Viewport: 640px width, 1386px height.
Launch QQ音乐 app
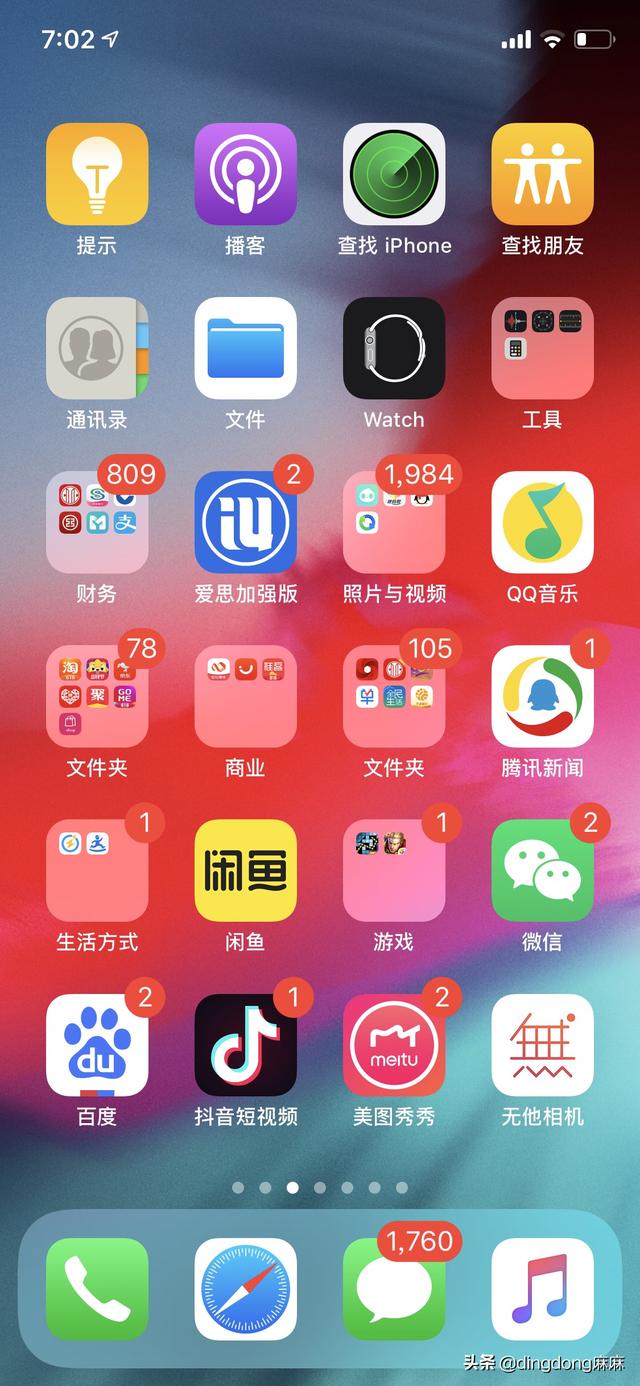coord(542,522)
